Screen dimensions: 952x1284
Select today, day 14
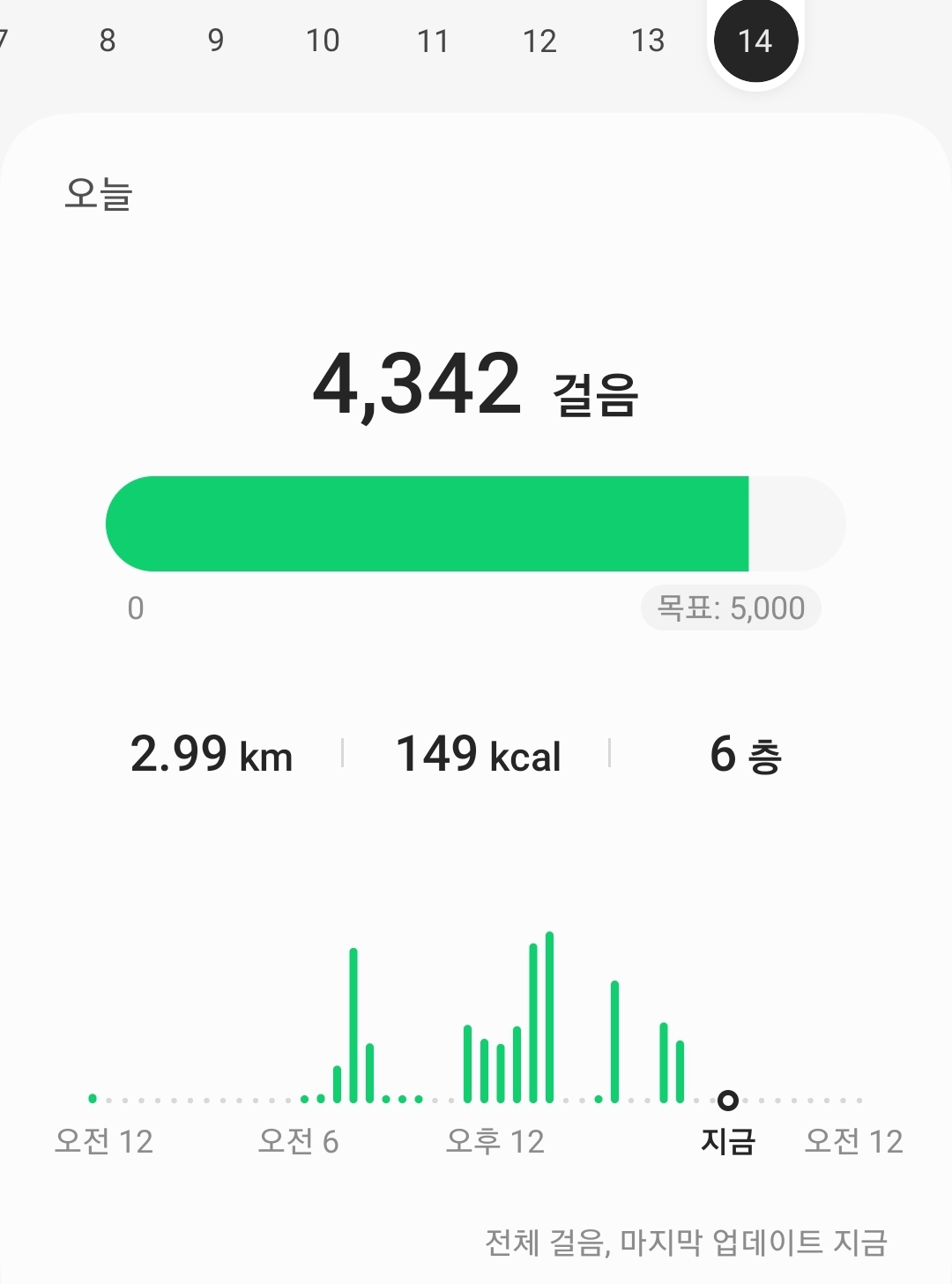click(x=755, y=41)
